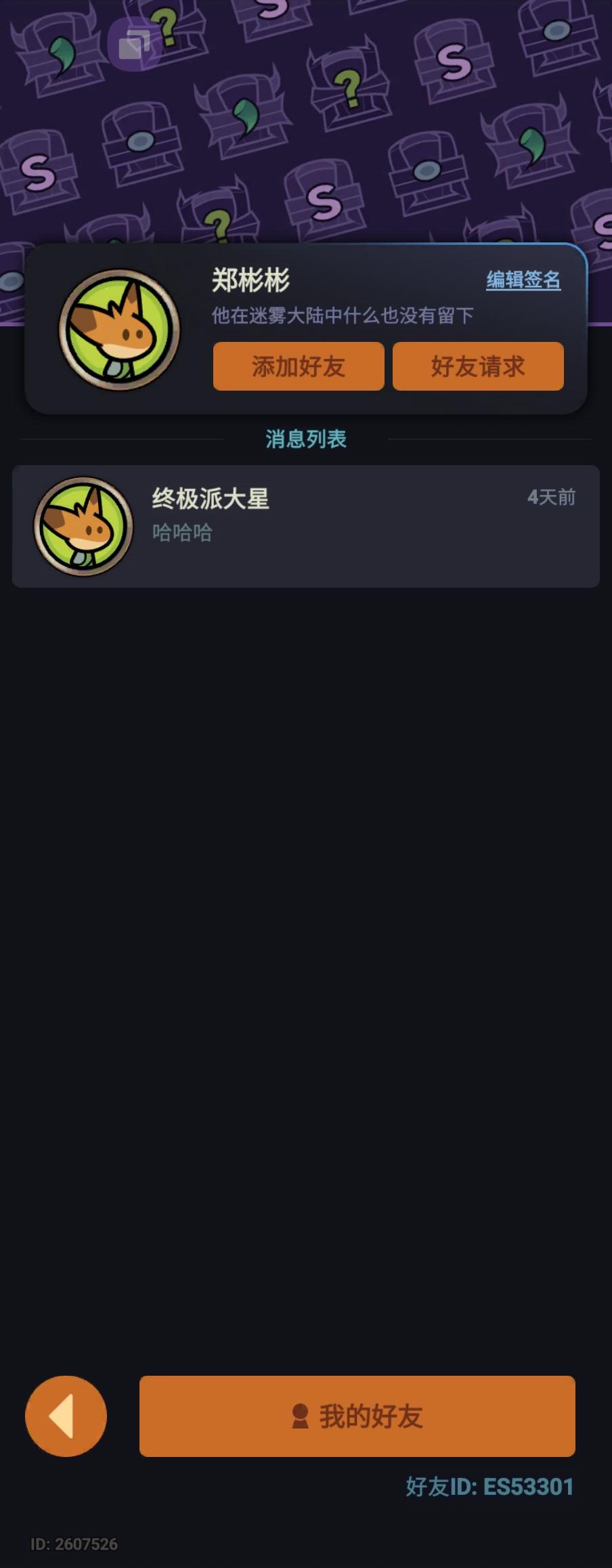612x1568 pixels.
Task: Open 好友请求 to view friend requests
Action: point(477,366)
